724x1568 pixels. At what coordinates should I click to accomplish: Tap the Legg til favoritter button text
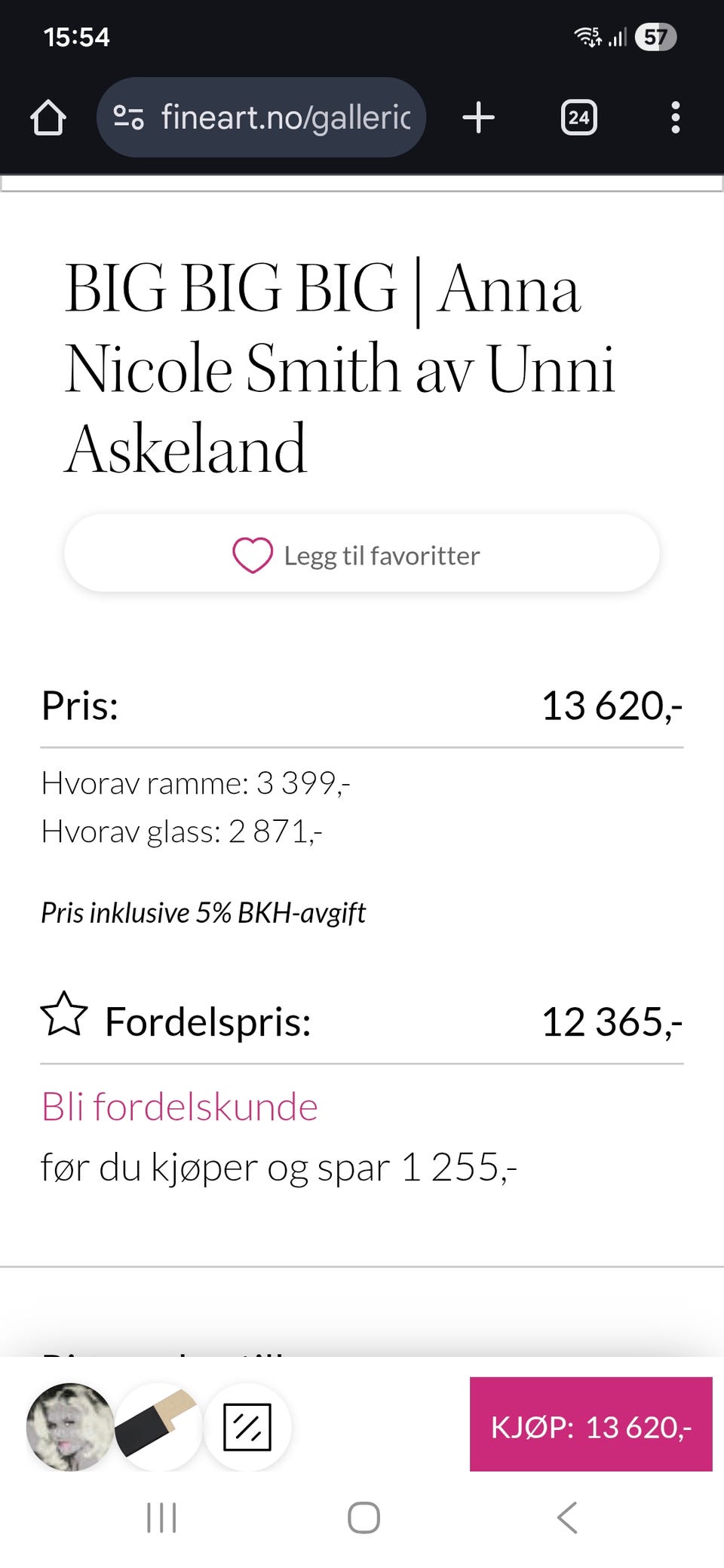381,555
